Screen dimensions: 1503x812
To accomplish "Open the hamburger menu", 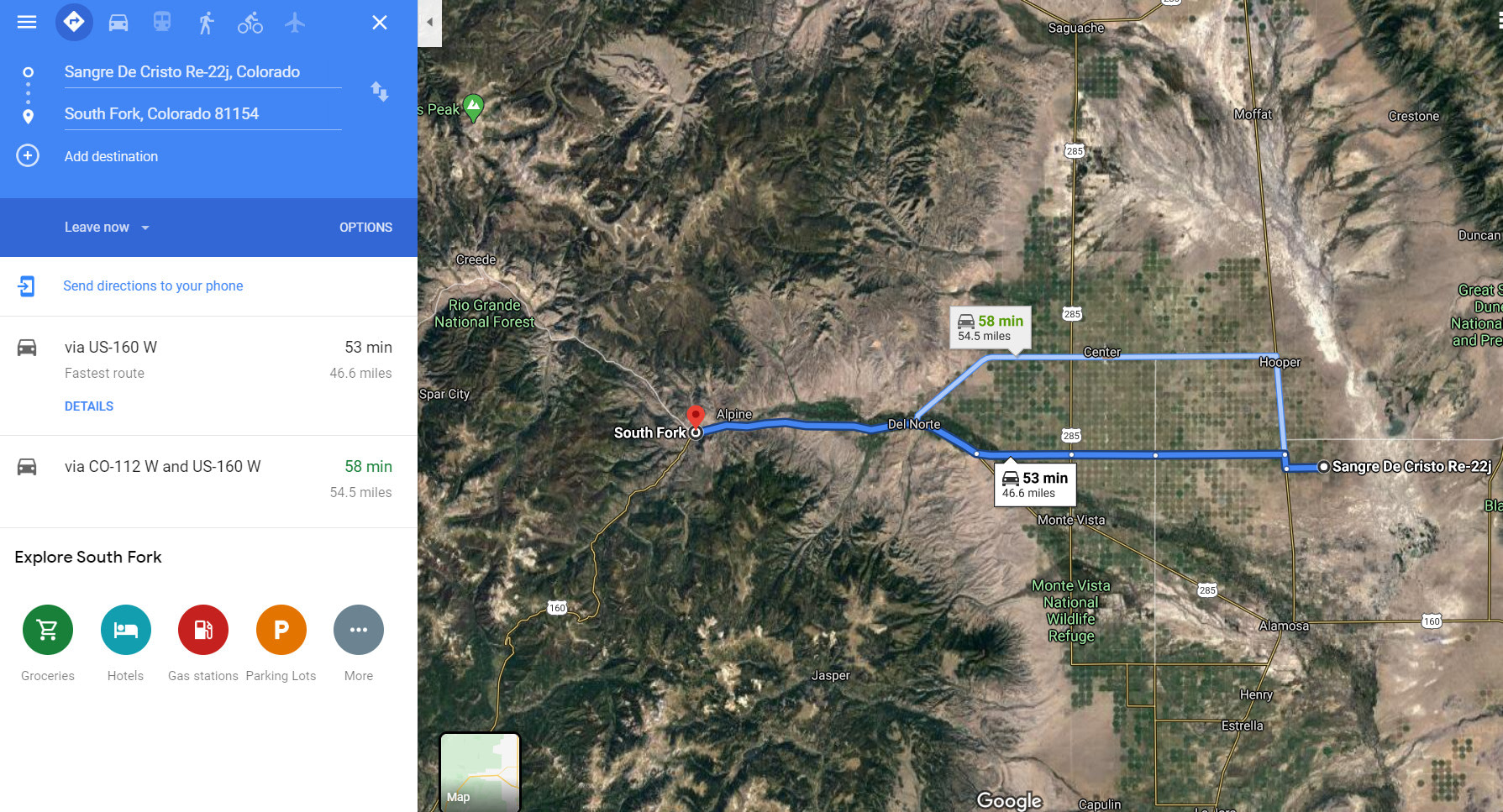I will click(27, 22).
